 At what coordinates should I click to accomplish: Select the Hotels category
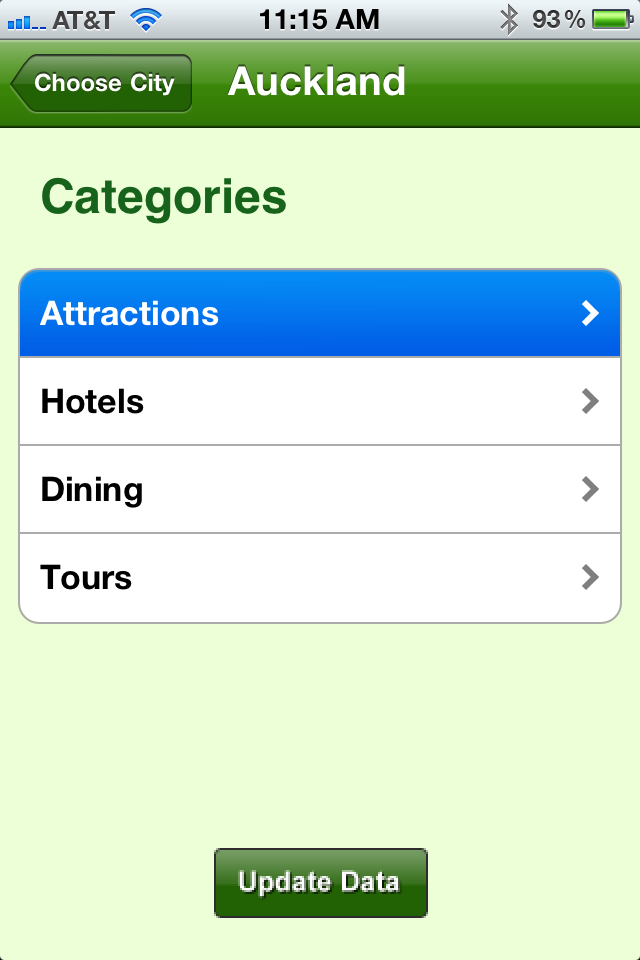click(x=320, y=402)
